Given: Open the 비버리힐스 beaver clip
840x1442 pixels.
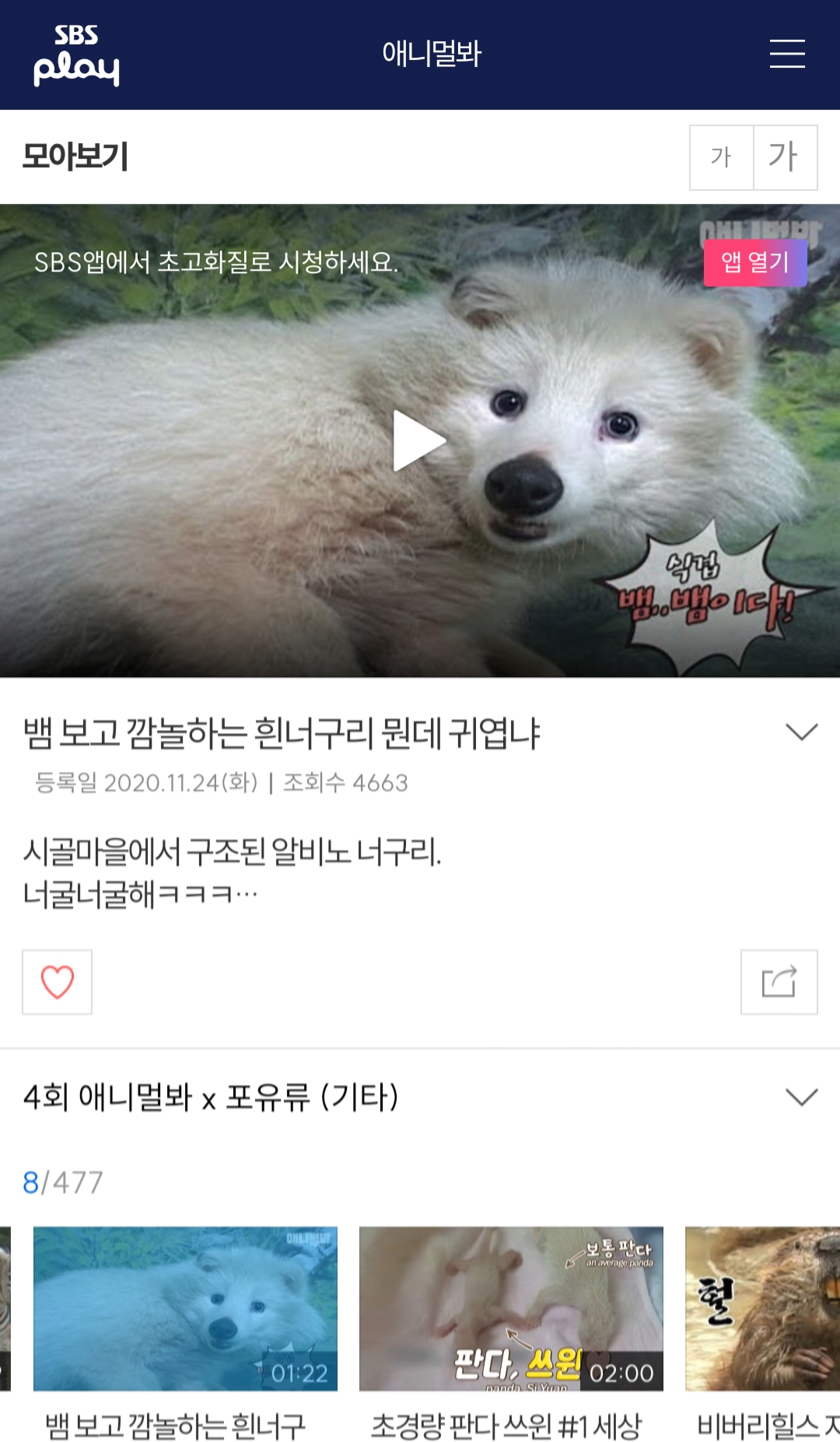Looking at the screenshot, I should tap(762, 1308).
